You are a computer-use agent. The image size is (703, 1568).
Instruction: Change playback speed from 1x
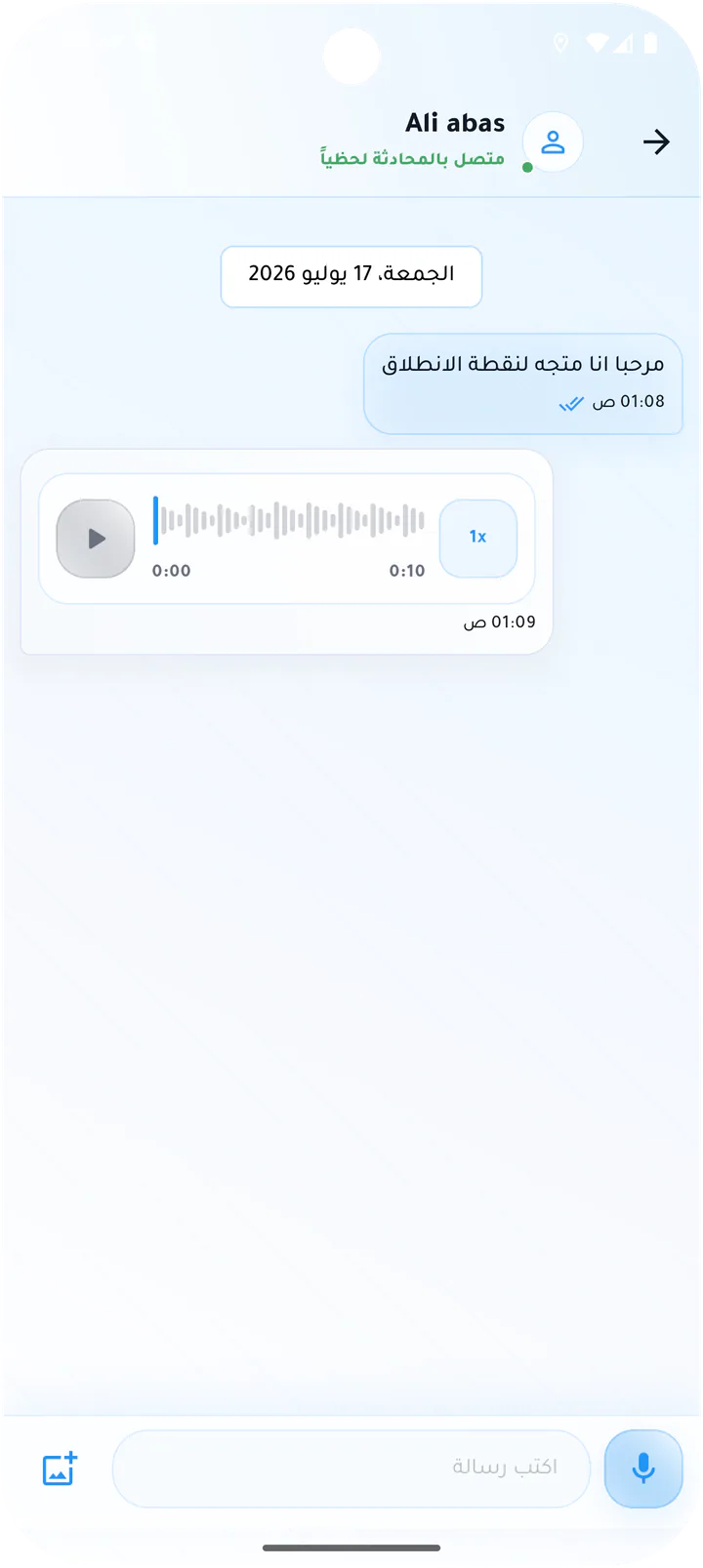(477, 538)
